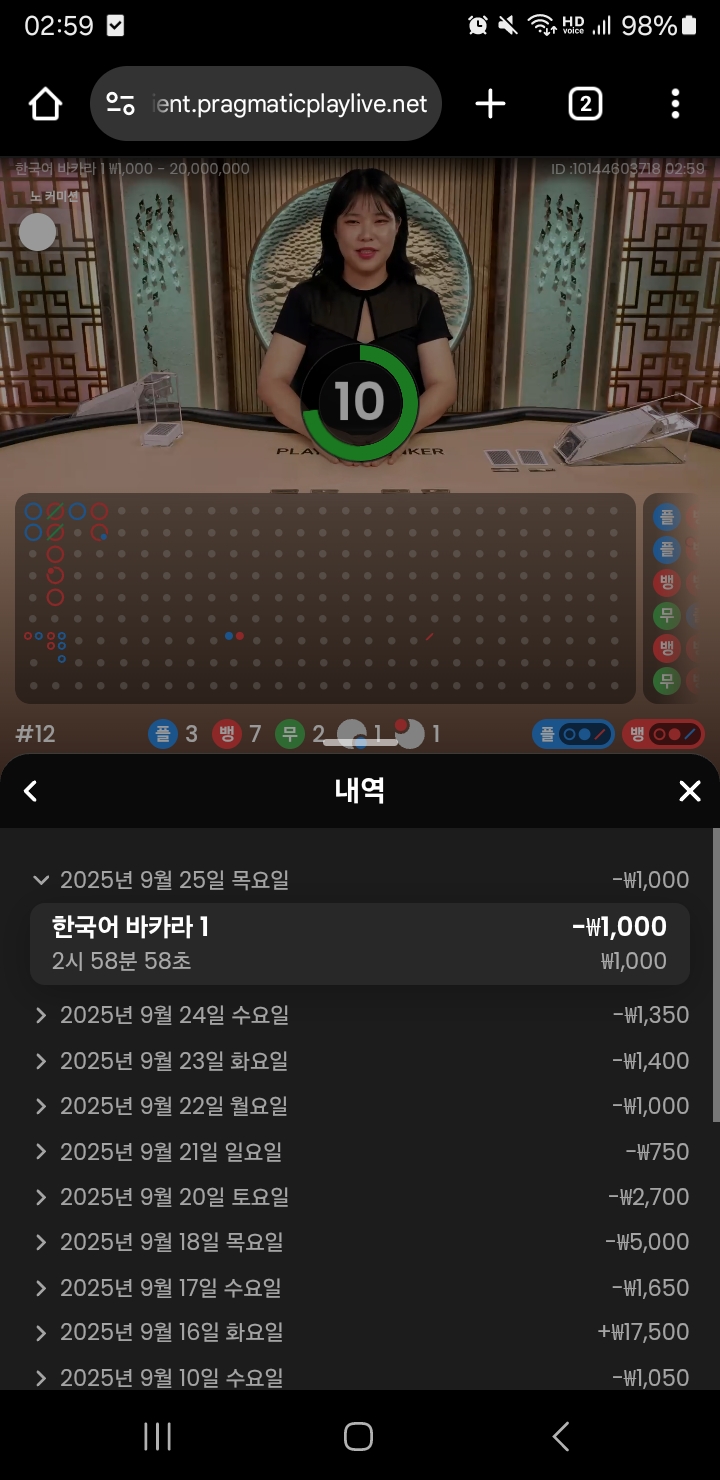Tap the address bar URL

tap(288, 104)
